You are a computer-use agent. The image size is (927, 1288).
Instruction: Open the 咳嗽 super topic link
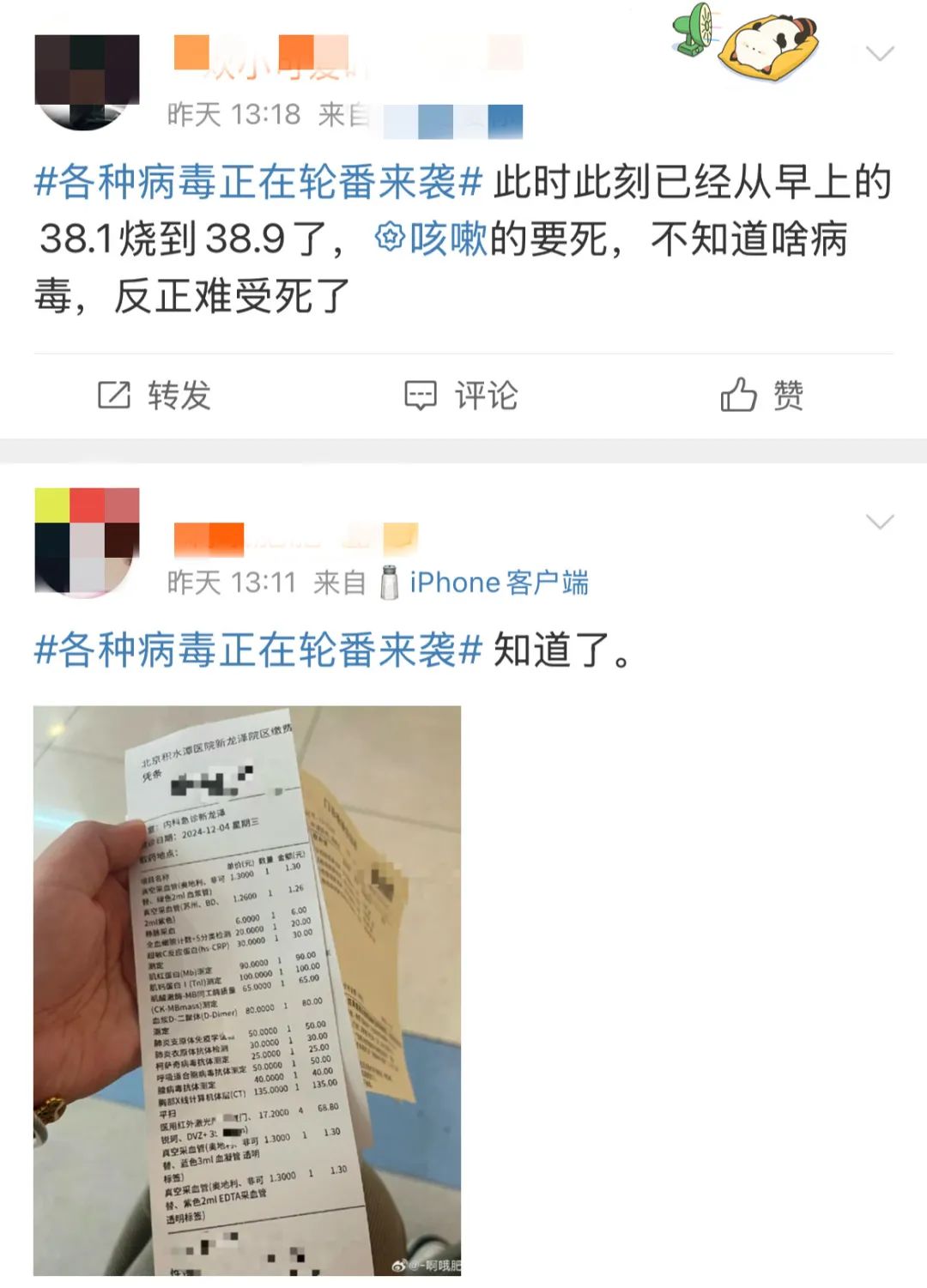click(x=432, y=239)
